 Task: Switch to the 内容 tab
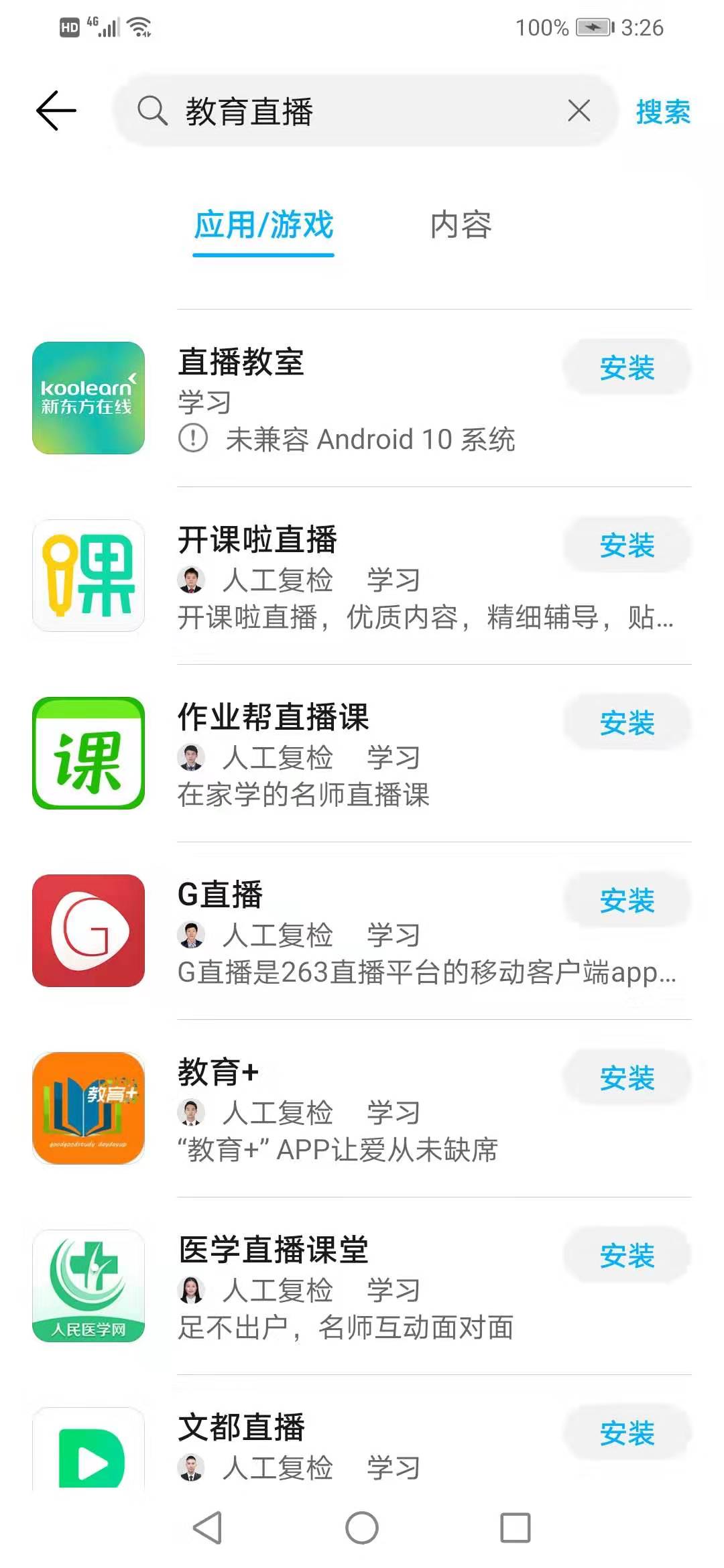[x=461, y=225]
